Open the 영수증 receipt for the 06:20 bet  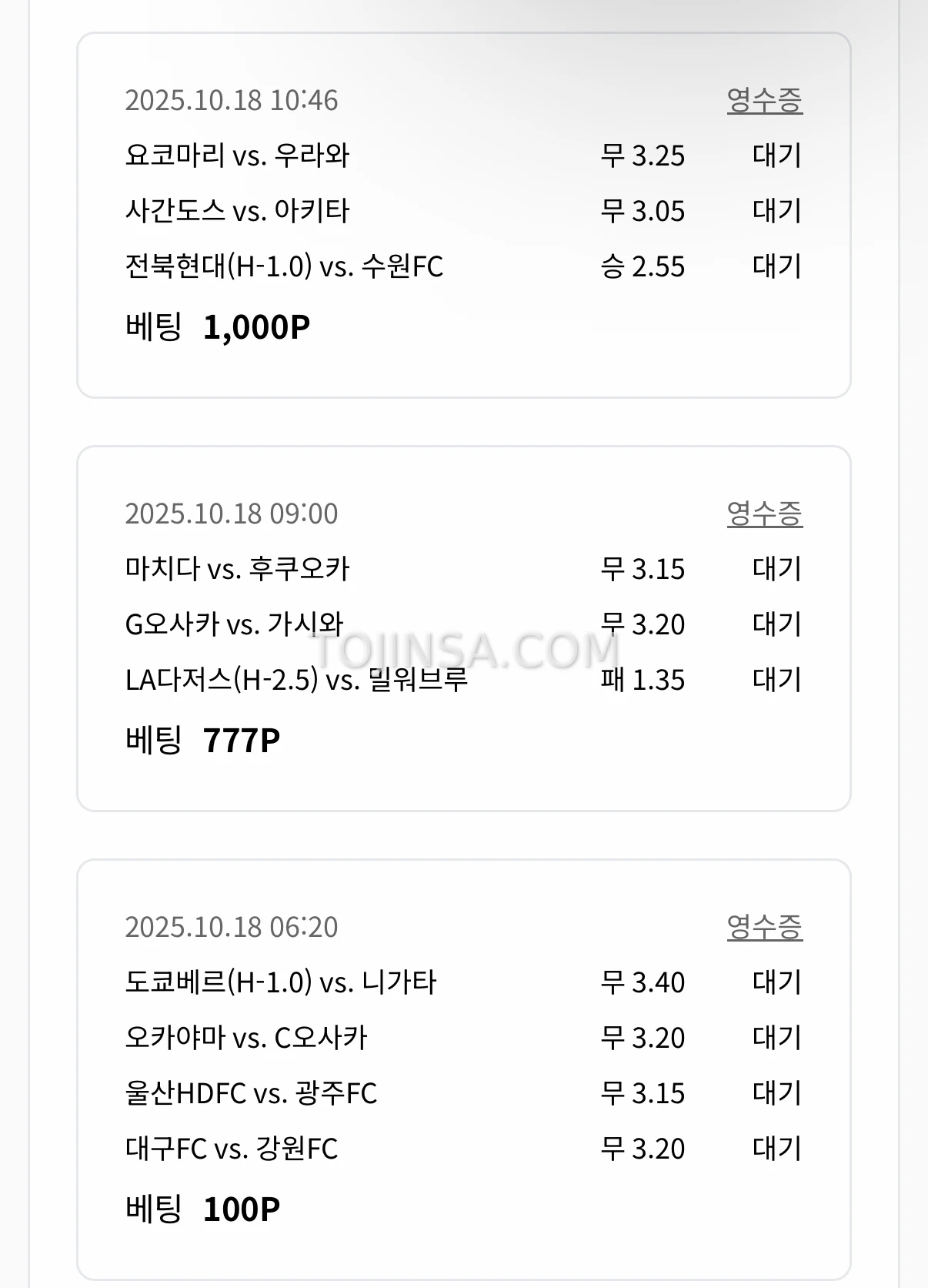point(766,928)
